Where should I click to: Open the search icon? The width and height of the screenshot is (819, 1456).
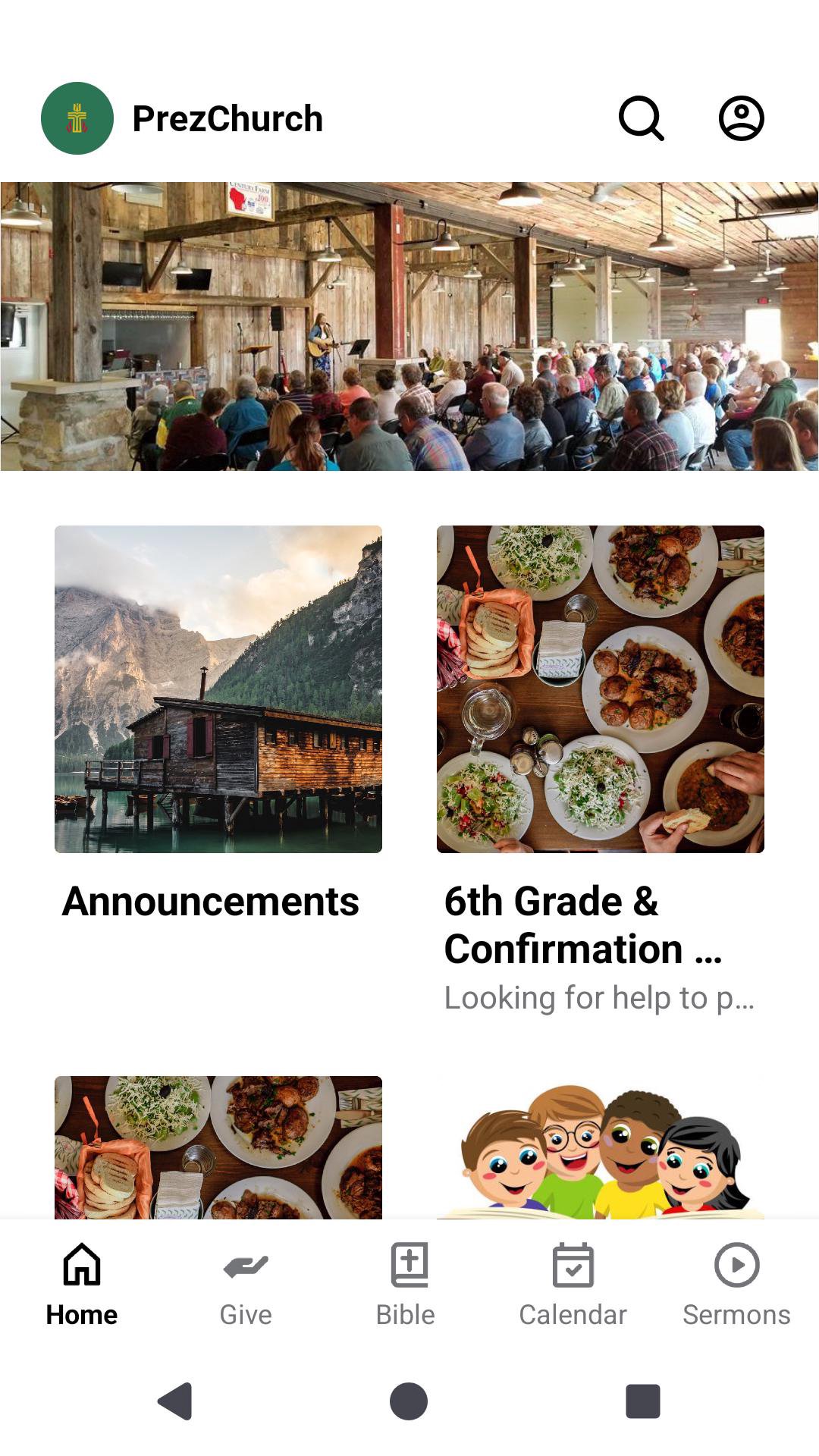[641, 118]
